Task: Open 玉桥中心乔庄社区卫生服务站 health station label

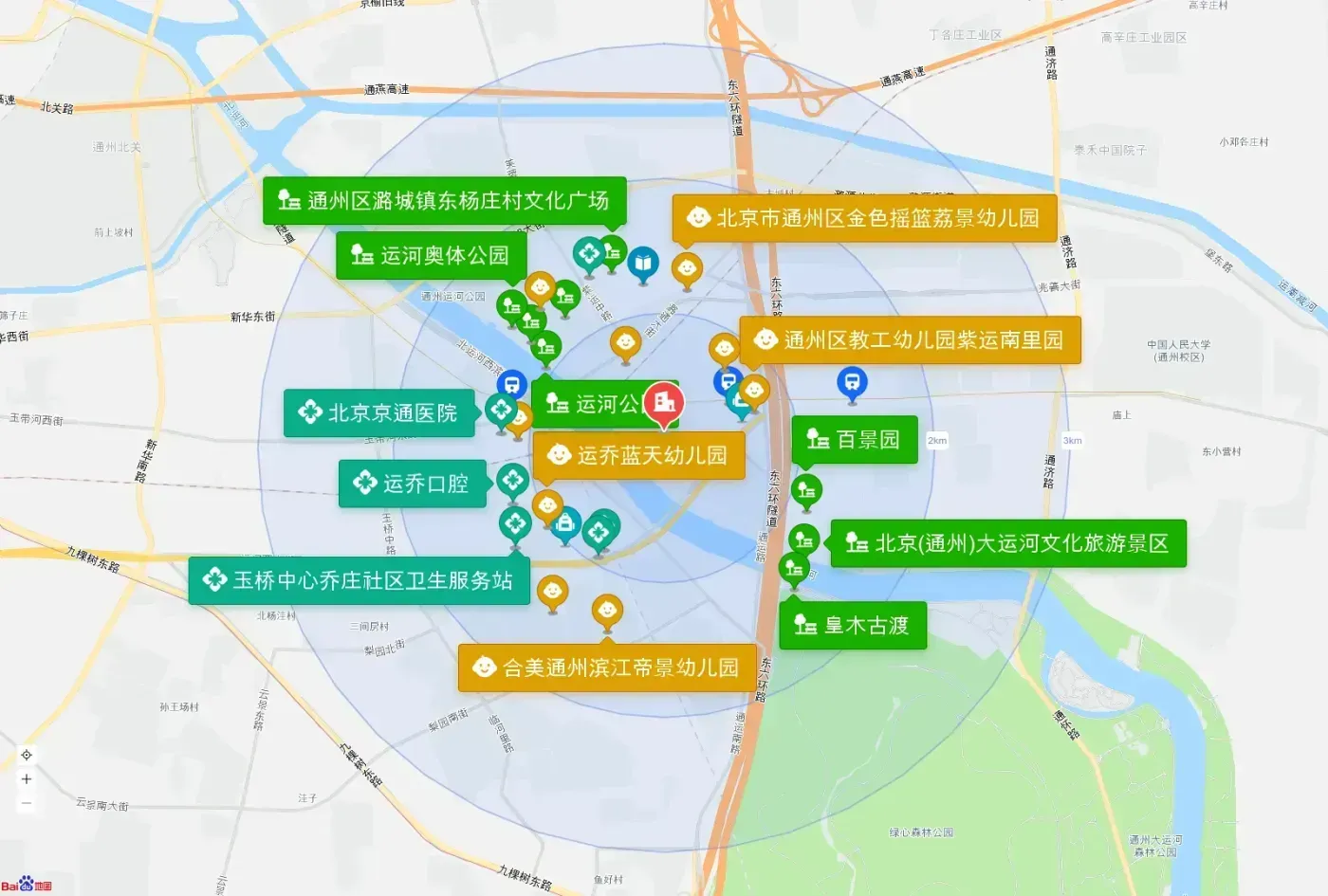Action: 360,580
